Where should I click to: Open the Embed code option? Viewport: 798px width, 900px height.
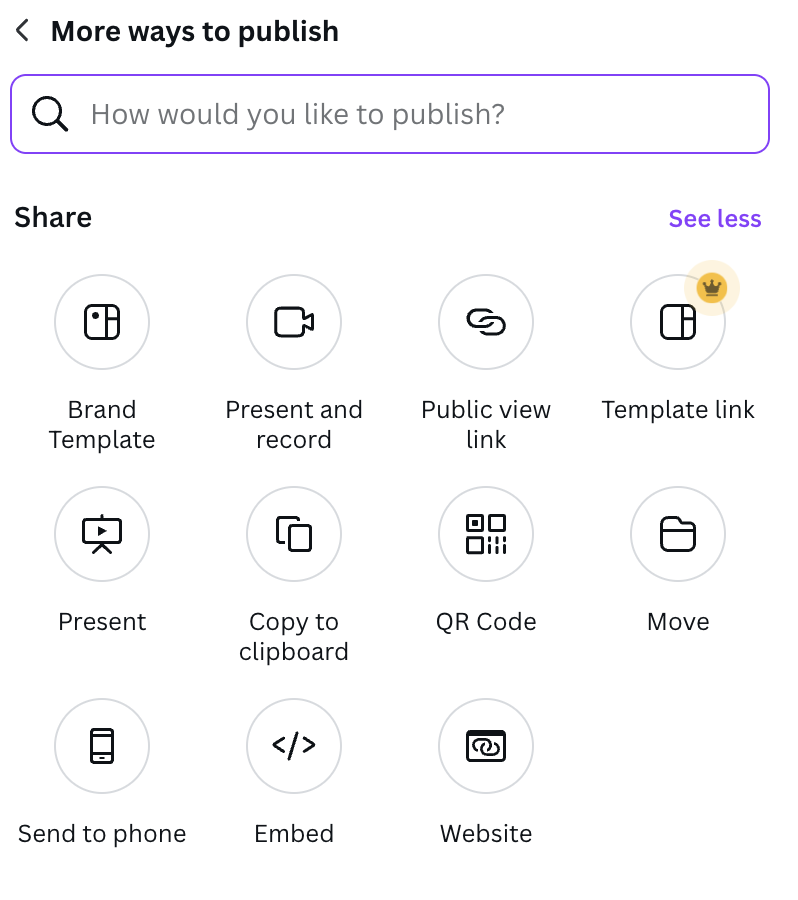(294, 746)
